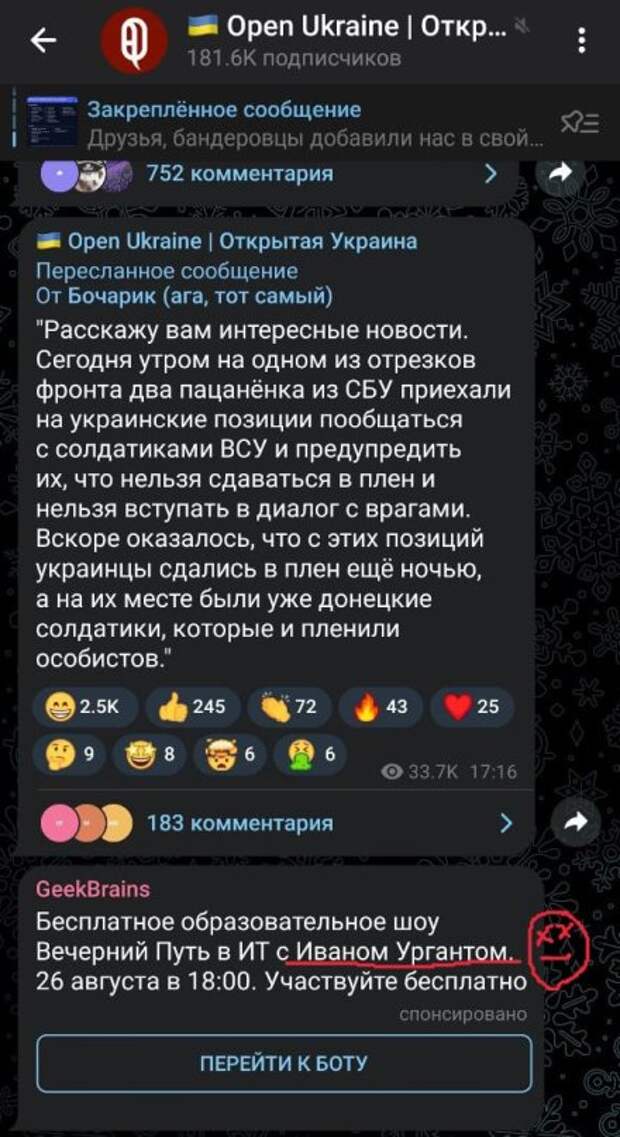Share the Бочарик forwarded post
Viewport: 620px width, 1137px height.
click(576, 821)
